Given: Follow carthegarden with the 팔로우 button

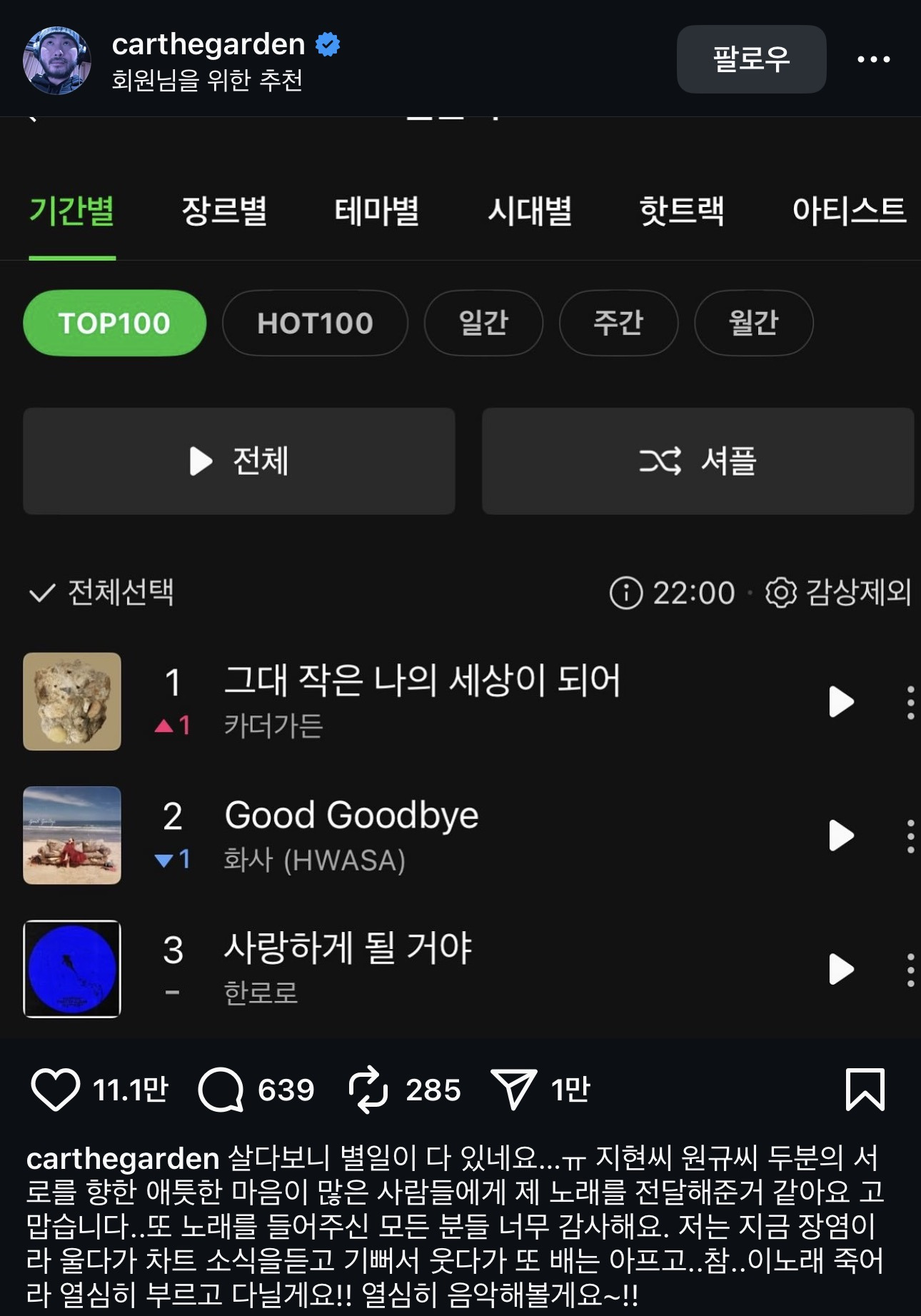Looking at the screenshot, I should tap(751, 59).
